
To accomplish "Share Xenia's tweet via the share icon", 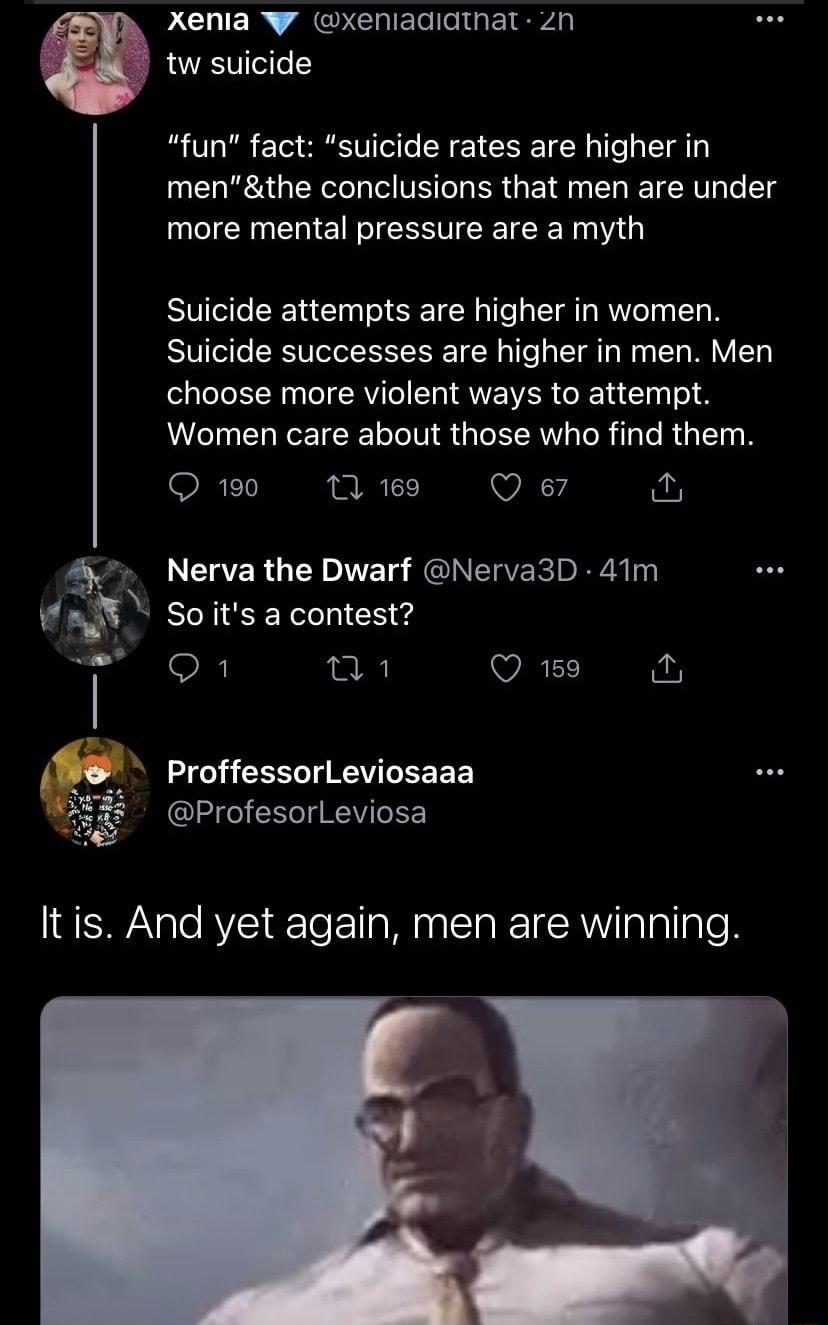I will tap(667, 488).
